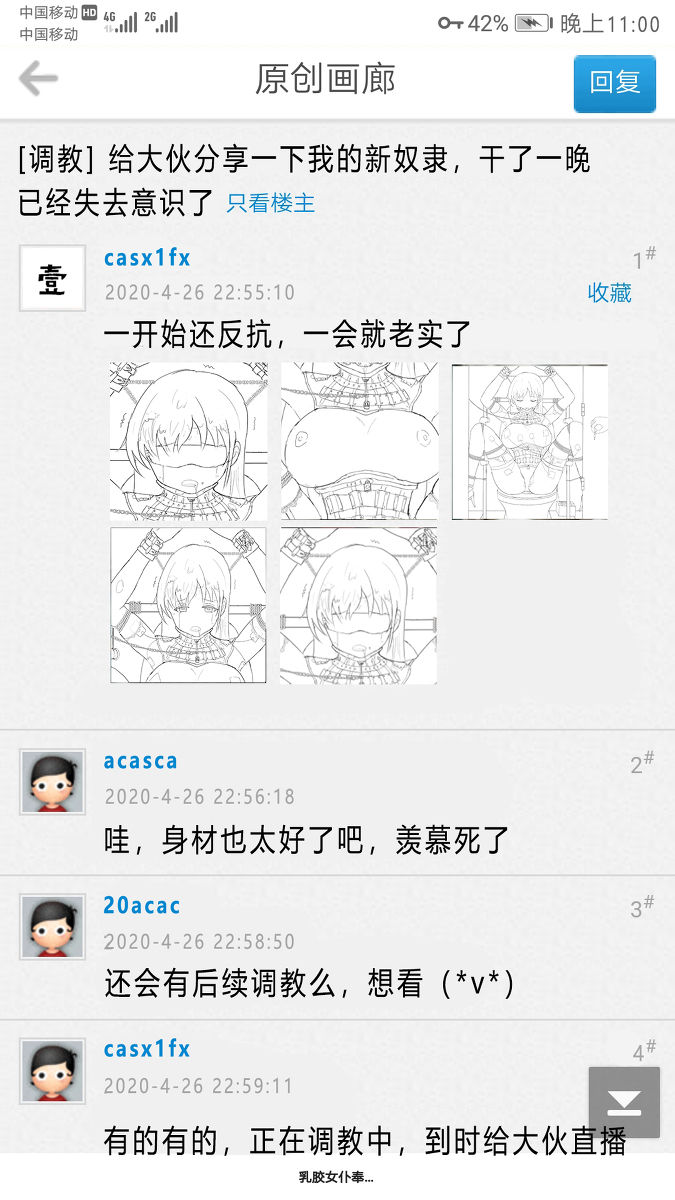Jump to the bottom with the gray down-arrow button

624,1102
